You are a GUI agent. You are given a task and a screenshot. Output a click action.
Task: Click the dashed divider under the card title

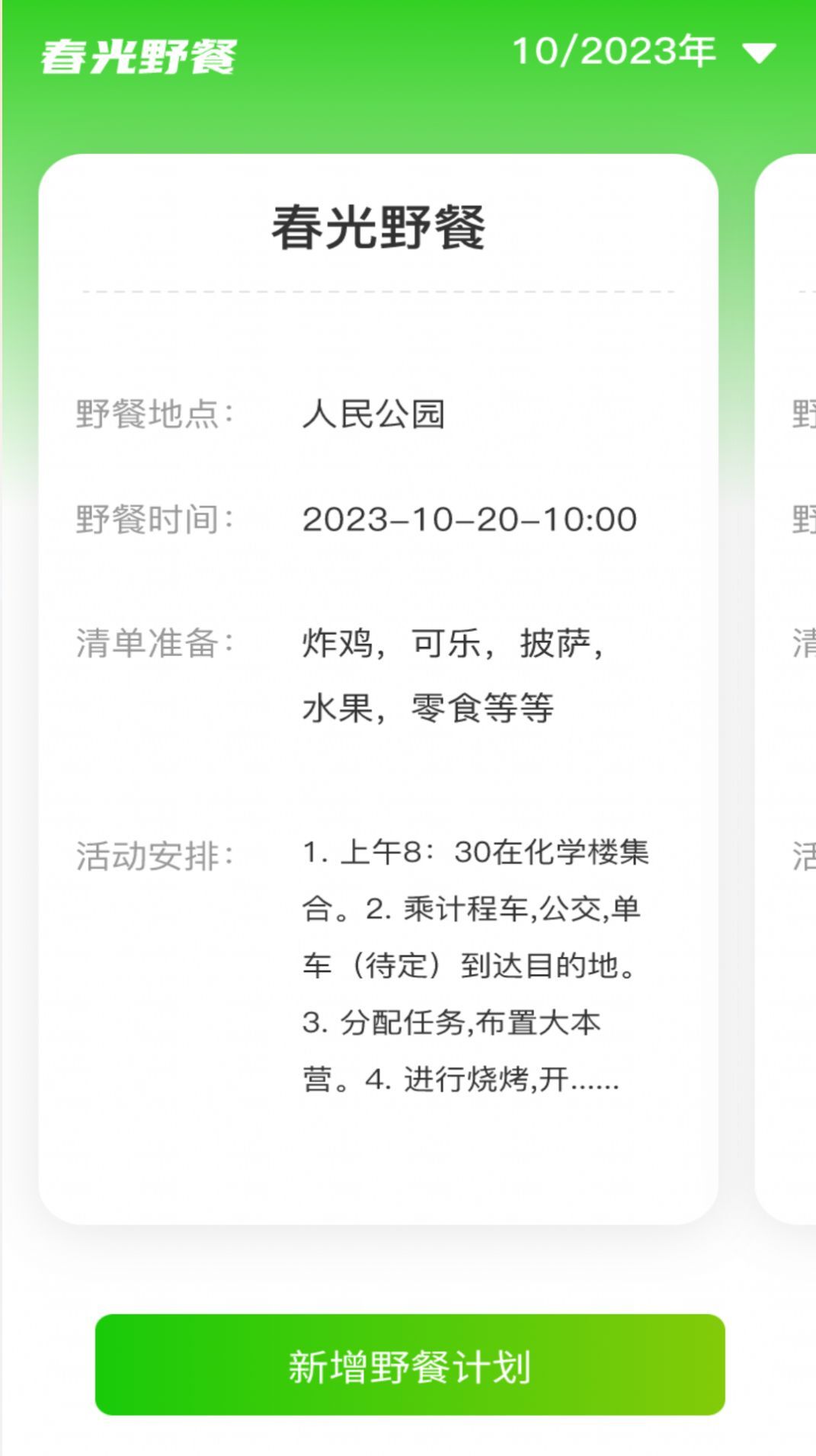tap(379, 290)
